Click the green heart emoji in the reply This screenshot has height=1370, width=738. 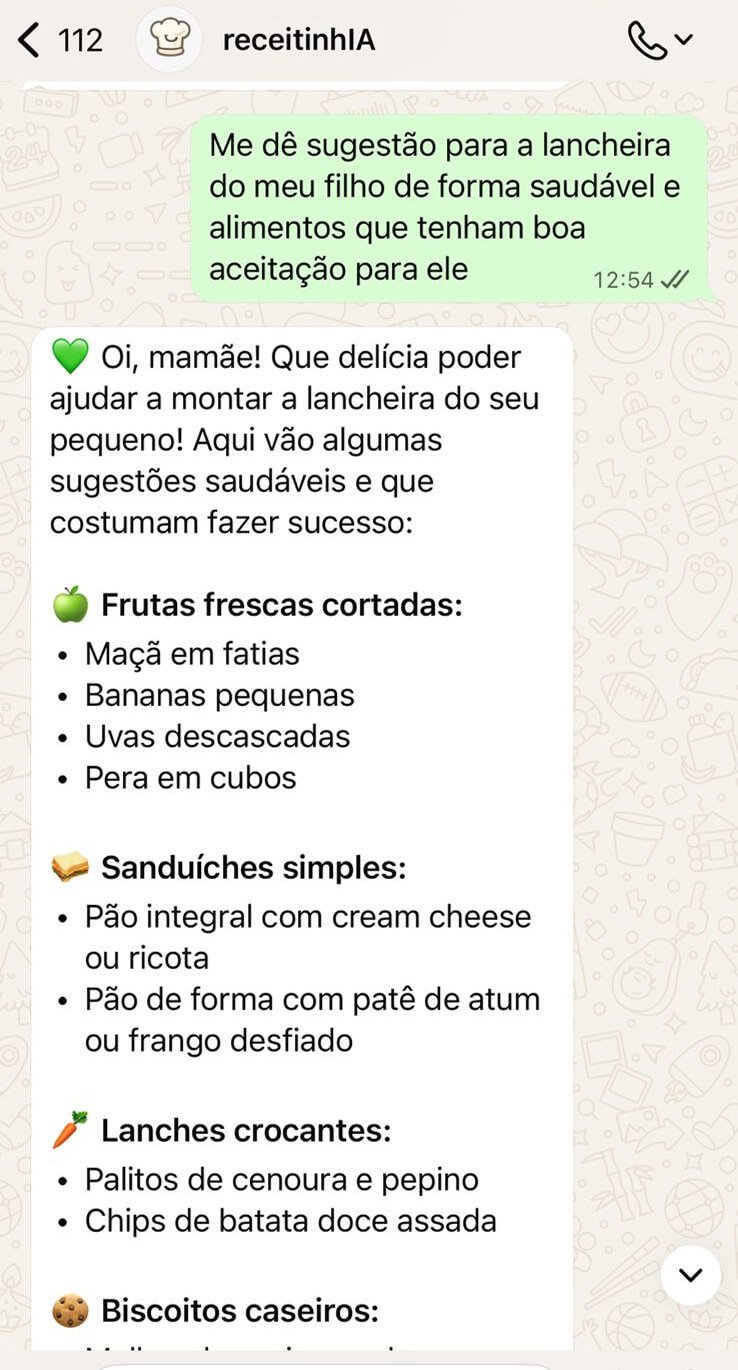70,356
